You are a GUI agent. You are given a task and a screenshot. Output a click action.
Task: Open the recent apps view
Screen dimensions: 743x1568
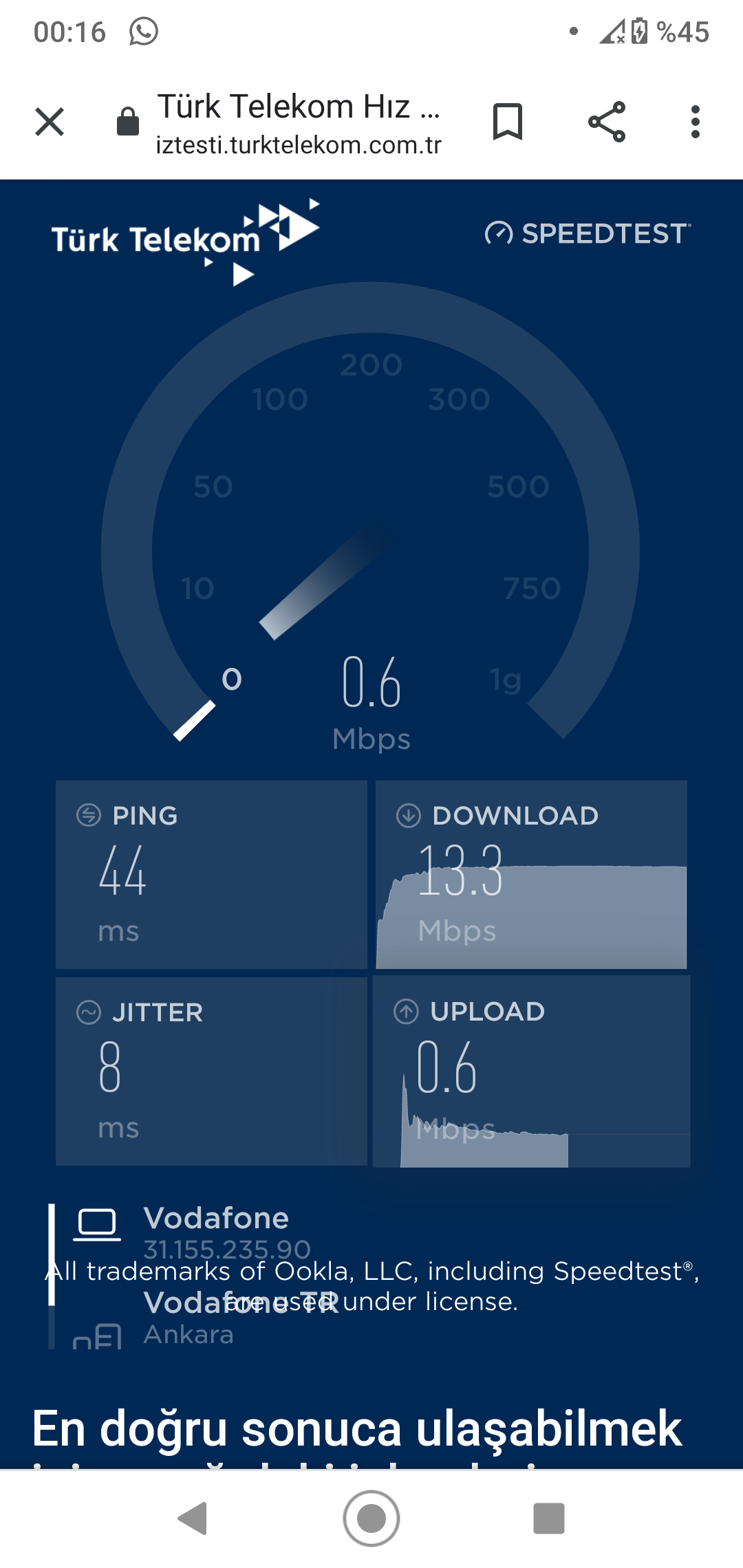pyautogui.click(x=549, y=1518)
